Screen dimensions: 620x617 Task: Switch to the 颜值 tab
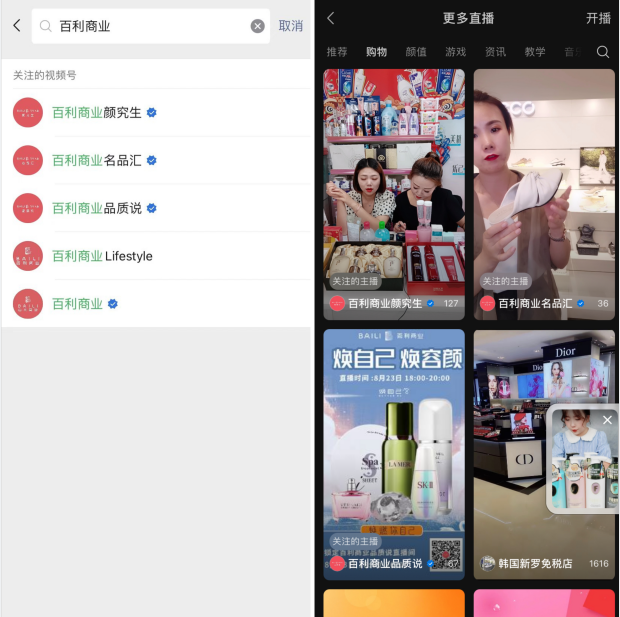[416, 52]
